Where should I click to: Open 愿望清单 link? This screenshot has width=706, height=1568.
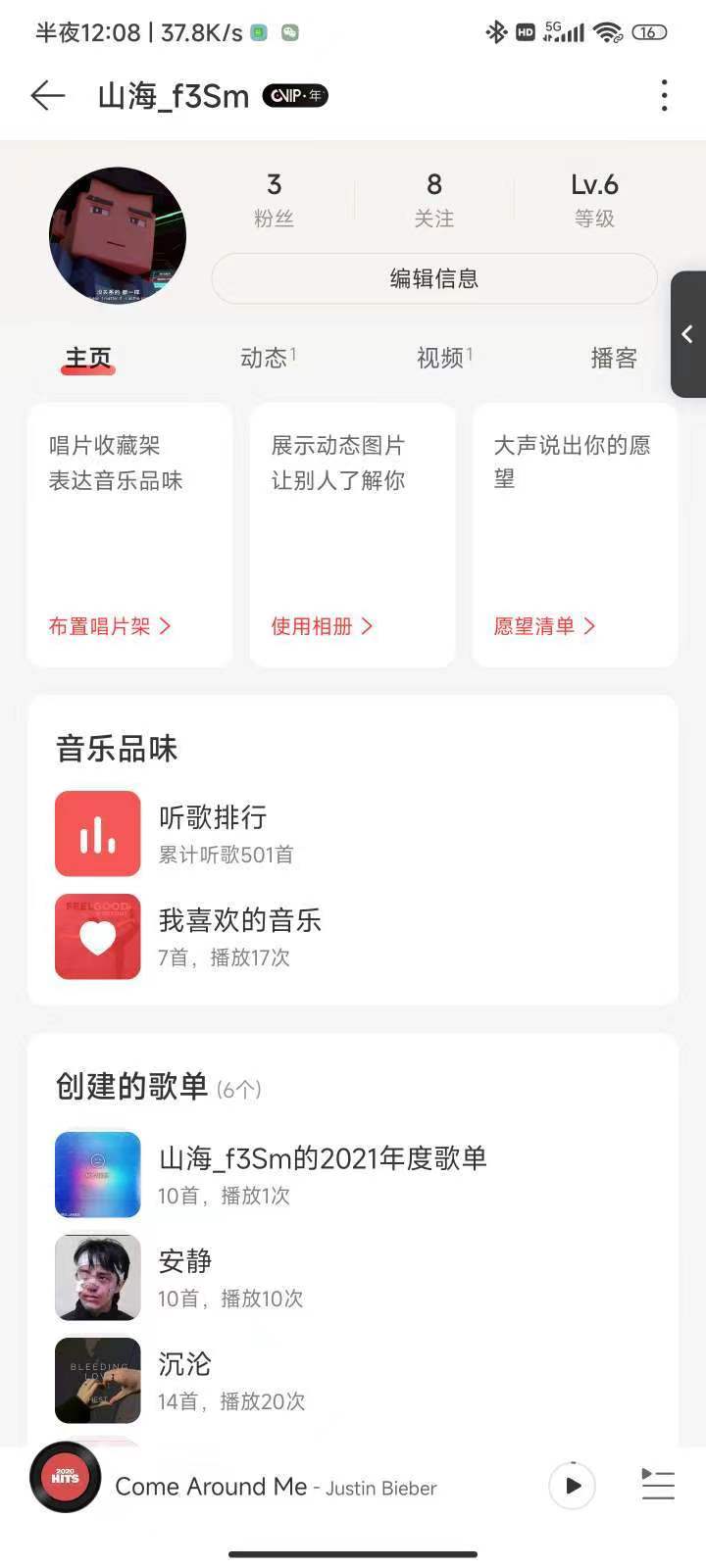click(x=544, y=625)
